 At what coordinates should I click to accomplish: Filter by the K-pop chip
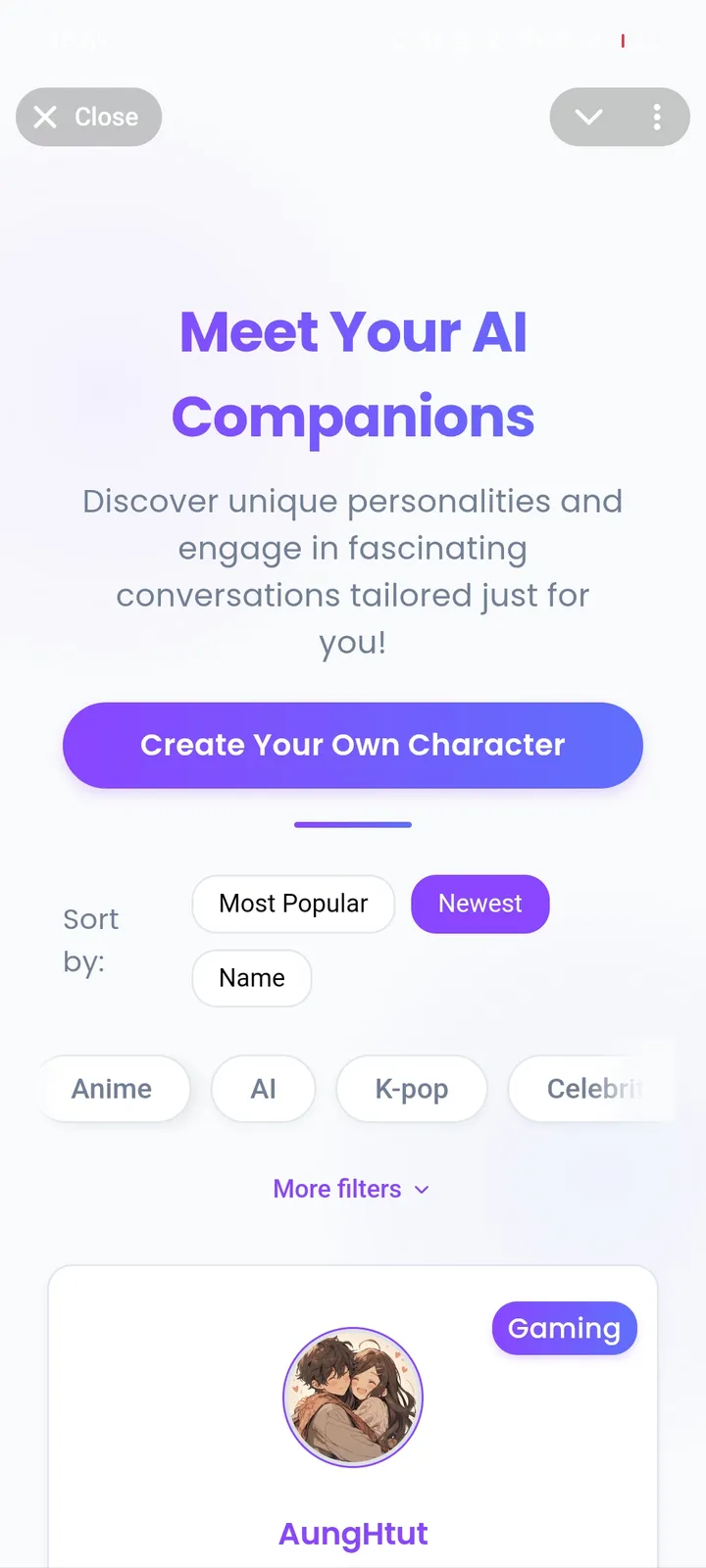[411, 1089]
